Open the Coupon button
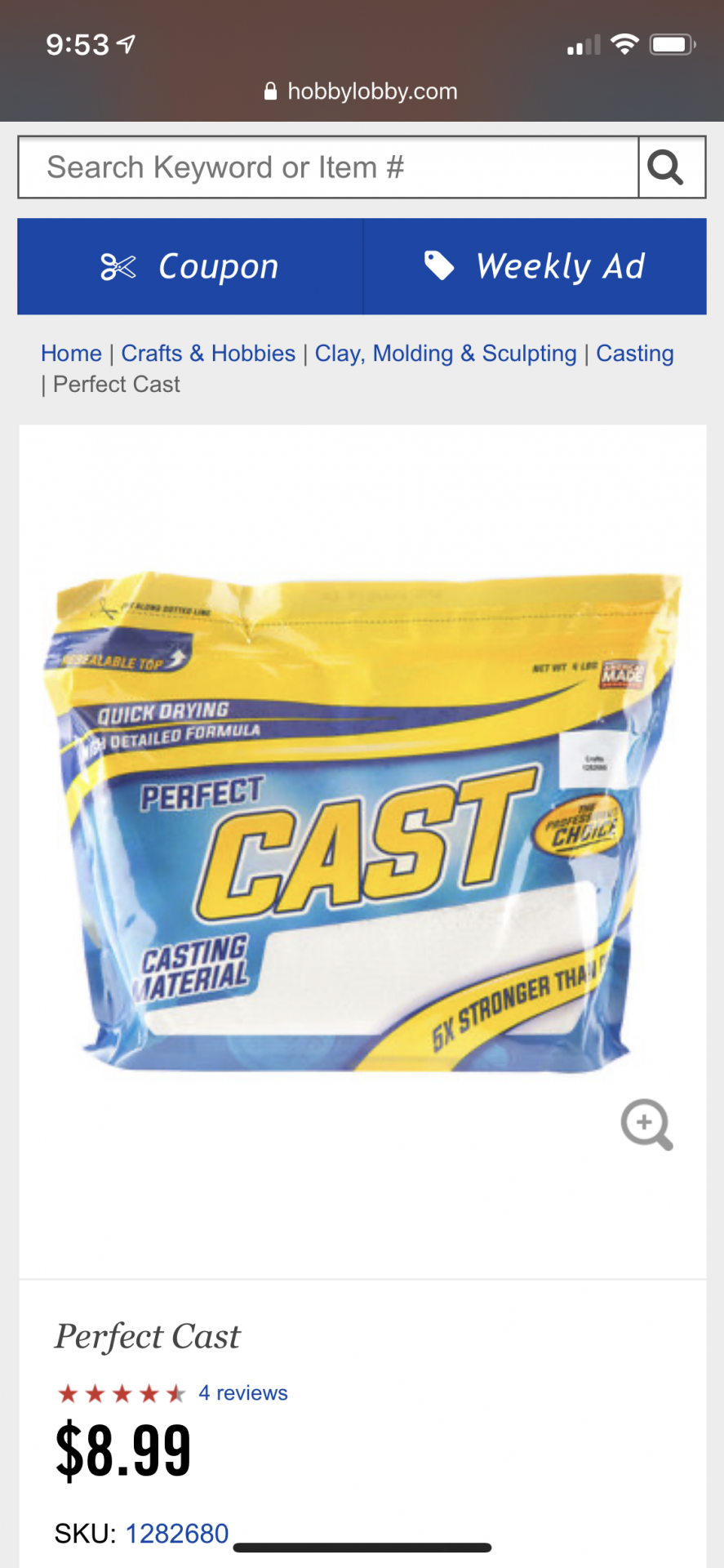 pyautogui.click(x=190, y=266)
